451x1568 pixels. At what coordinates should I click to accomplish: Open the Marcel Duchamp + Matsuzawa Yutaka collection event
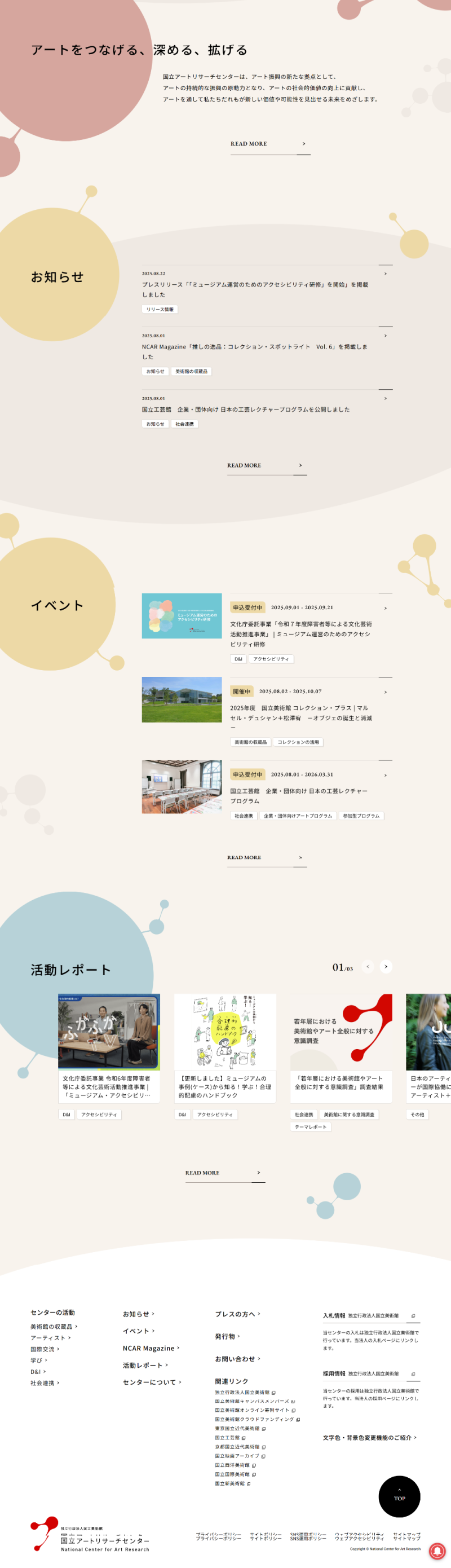point(300,713)
